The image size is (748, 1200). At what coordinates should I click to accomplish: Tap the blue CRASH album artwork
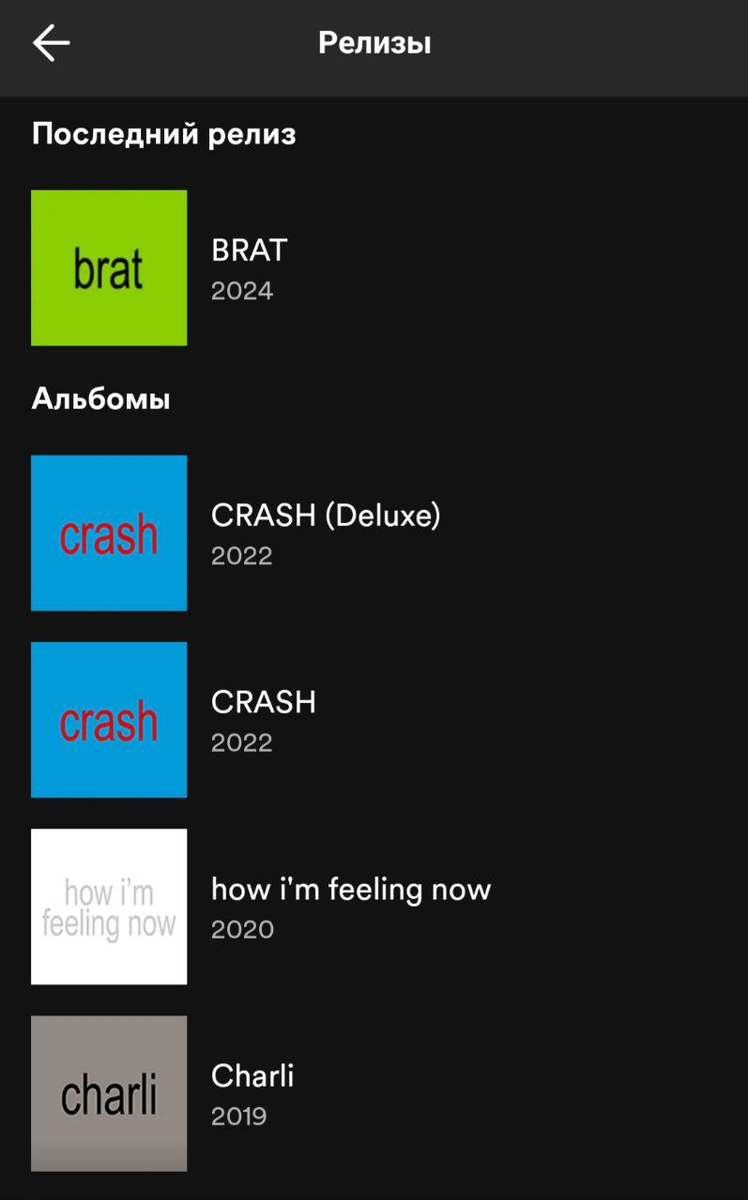pyautogui.click(x=108, y=719)
